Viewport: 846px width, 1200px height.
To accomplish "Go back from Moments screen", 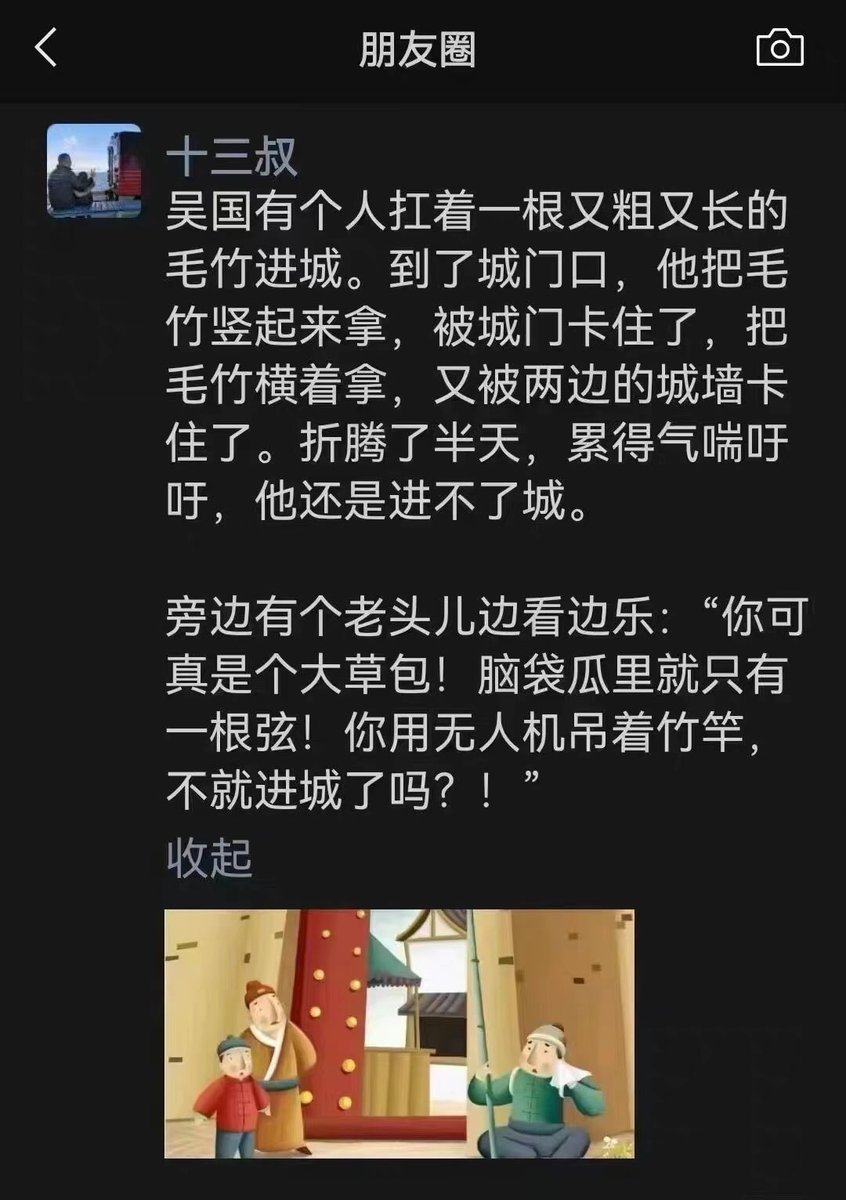I will coord(46,48).
